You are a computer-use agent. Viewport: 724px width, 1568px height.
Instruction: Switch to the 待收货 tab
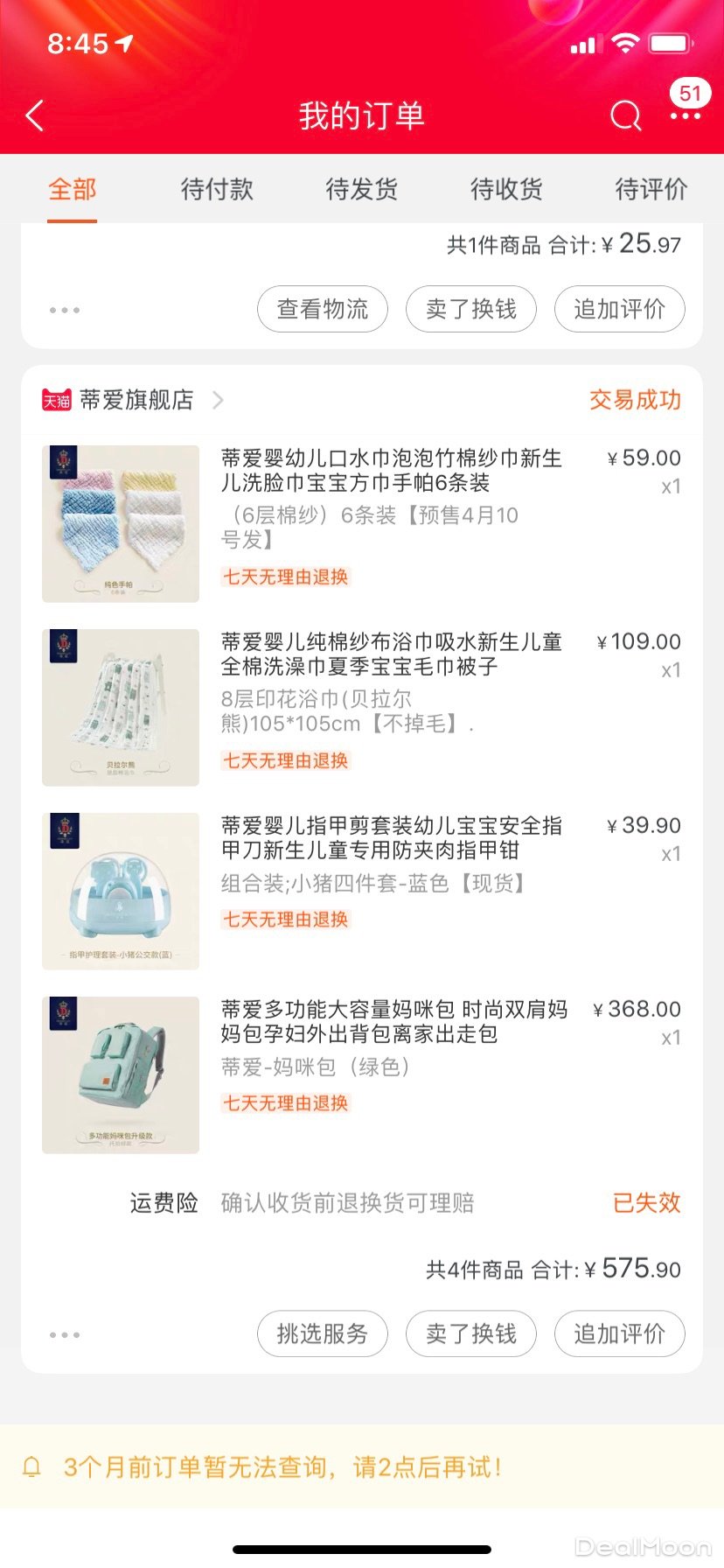click(x=506, y=189)
